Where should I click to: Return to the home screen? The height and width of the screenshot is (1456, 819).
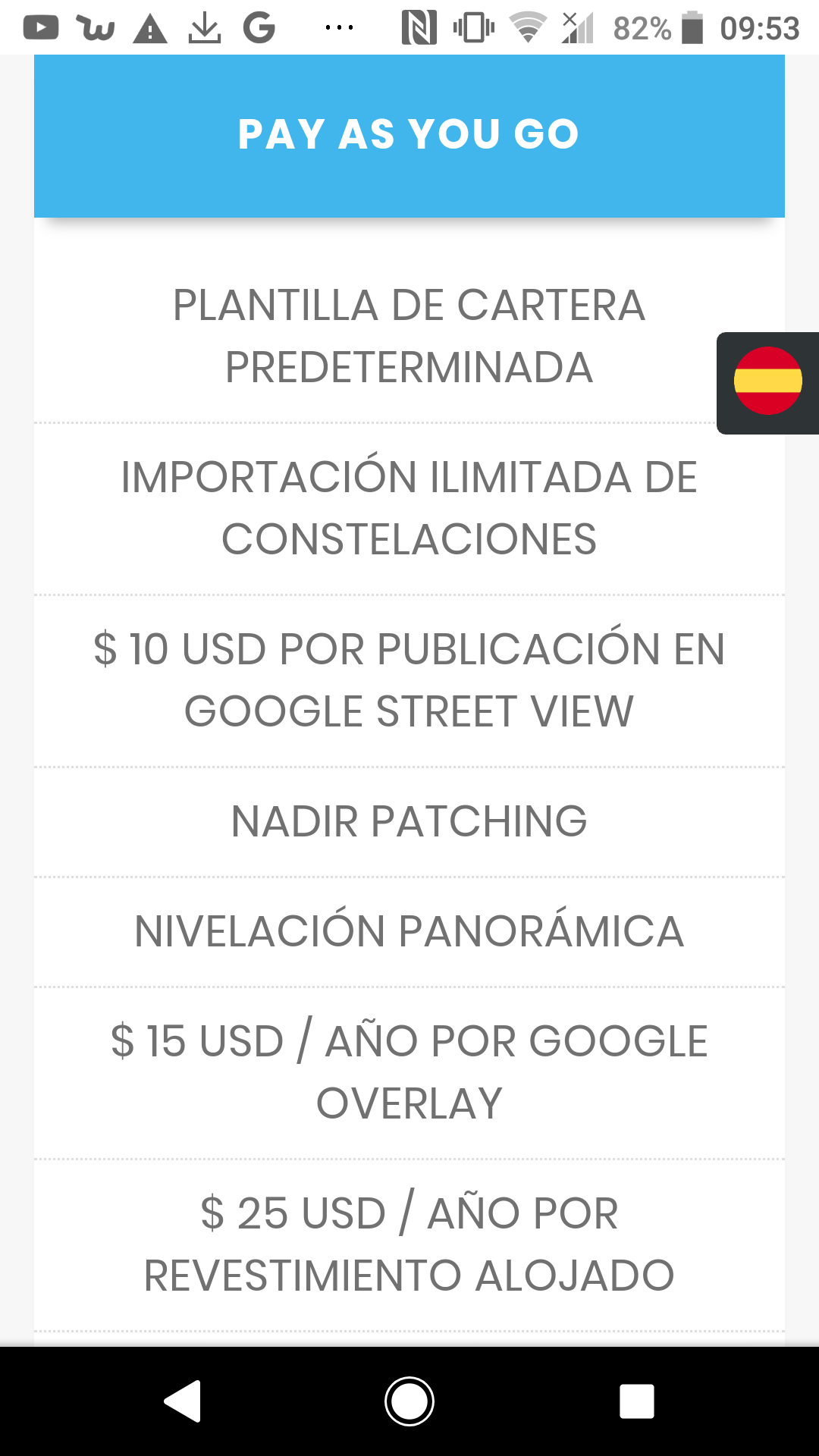(409, 1401)
